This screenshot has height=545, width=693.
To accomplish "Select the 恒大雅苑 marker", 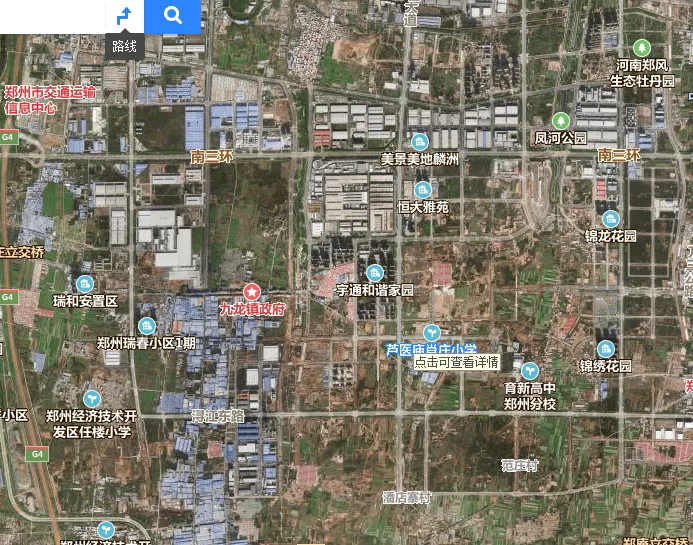I will 422,189.
